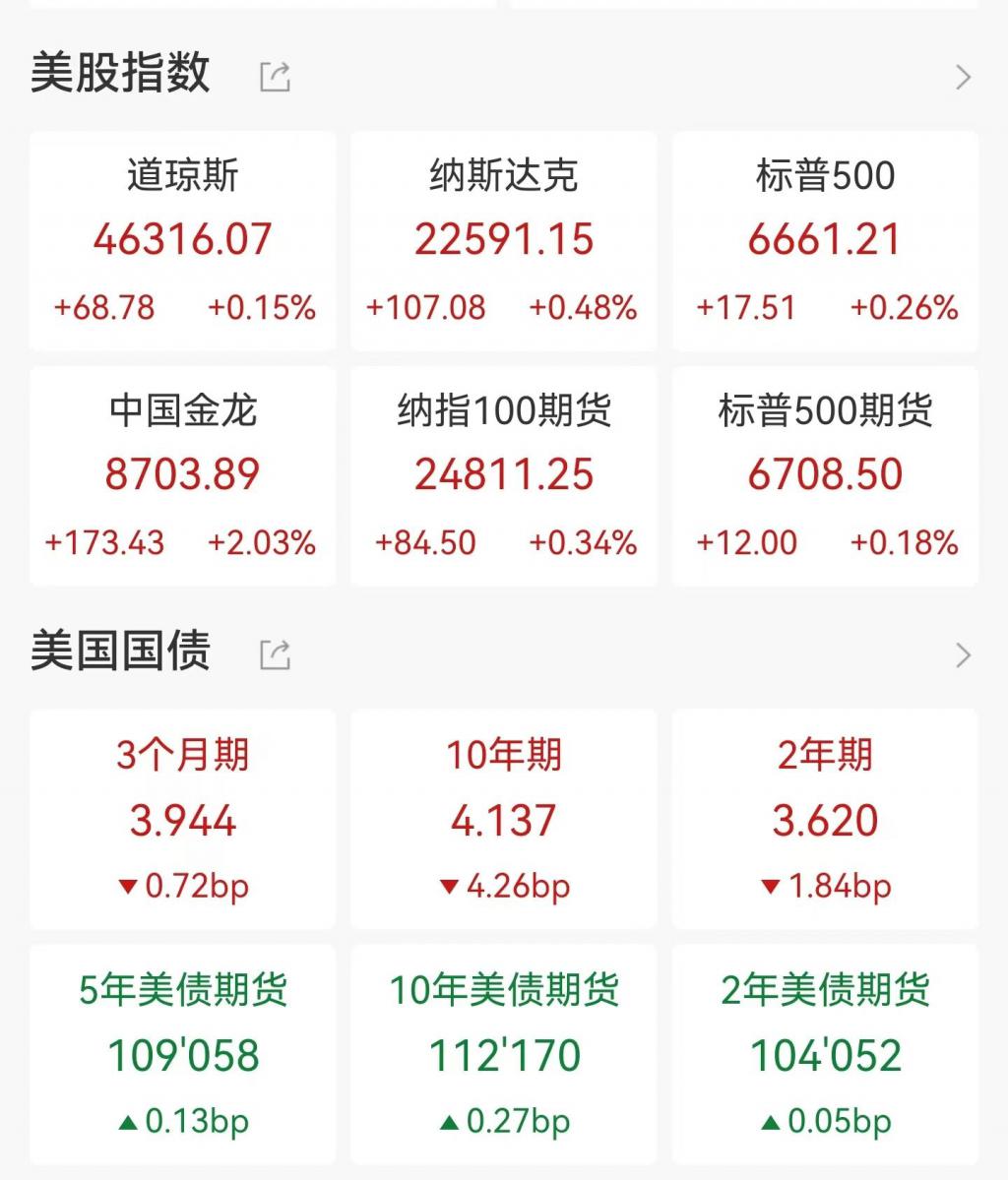Select the 美国国债 section header
Image resolution: width=1008 pixels, height=1180 pixels.
click(x=118, y=652)
